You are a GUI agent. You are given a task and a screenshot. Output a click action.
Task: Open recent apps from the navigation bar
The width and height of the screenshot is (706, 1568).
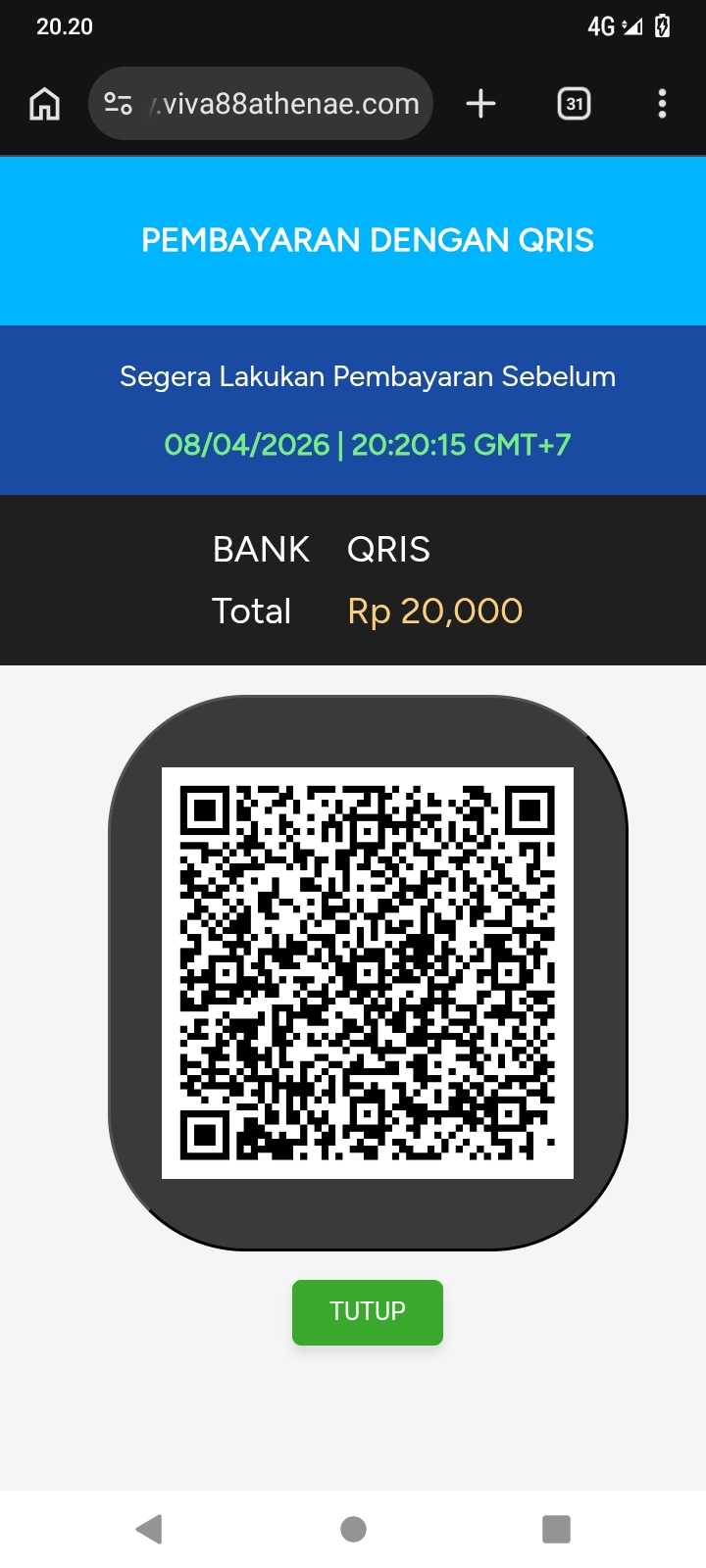click(x=556, y=1529)
